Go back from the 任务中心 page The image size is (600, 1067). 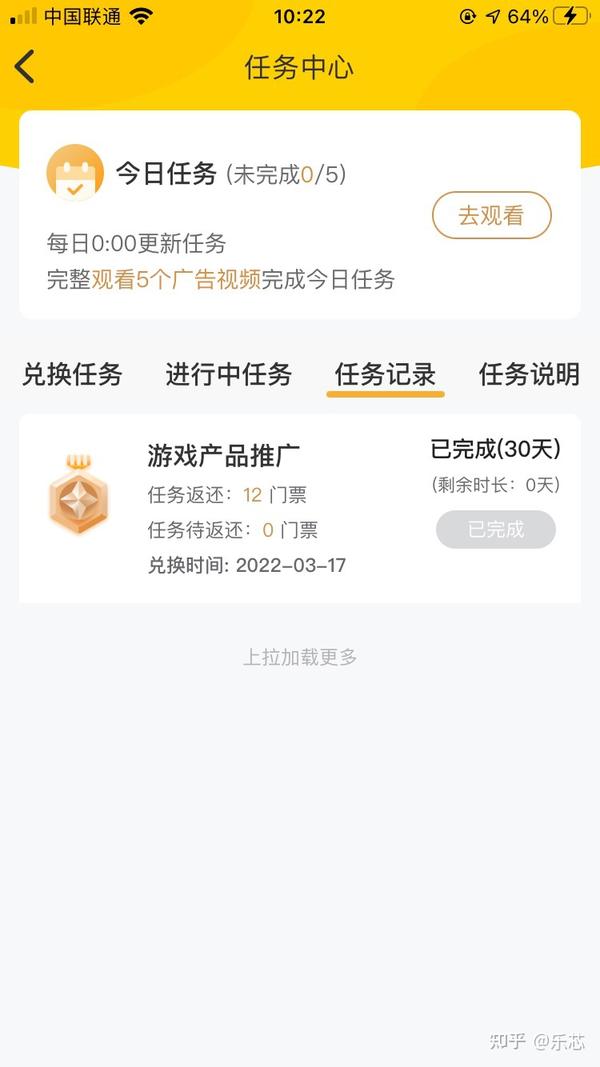(x=24, y=67)
